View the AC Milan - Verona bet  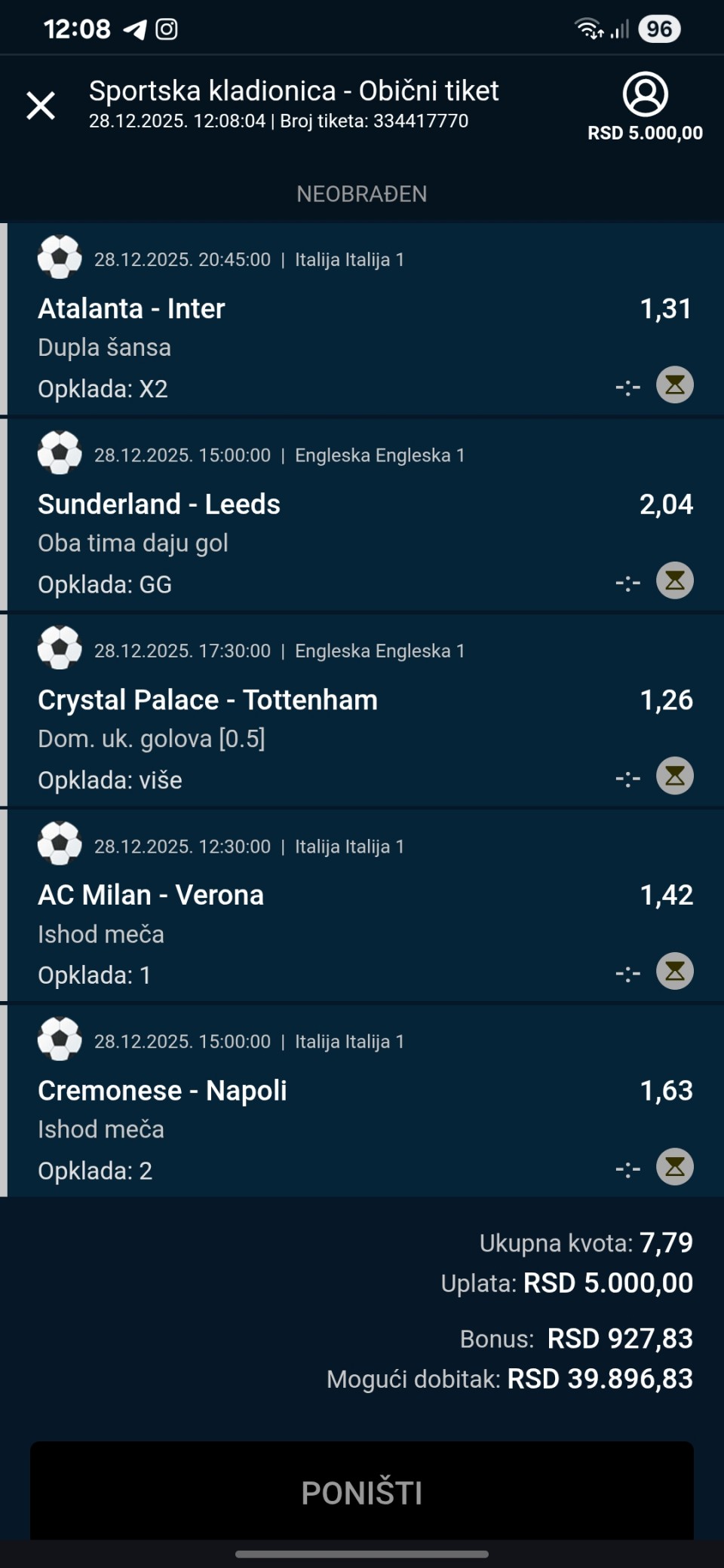362,907
